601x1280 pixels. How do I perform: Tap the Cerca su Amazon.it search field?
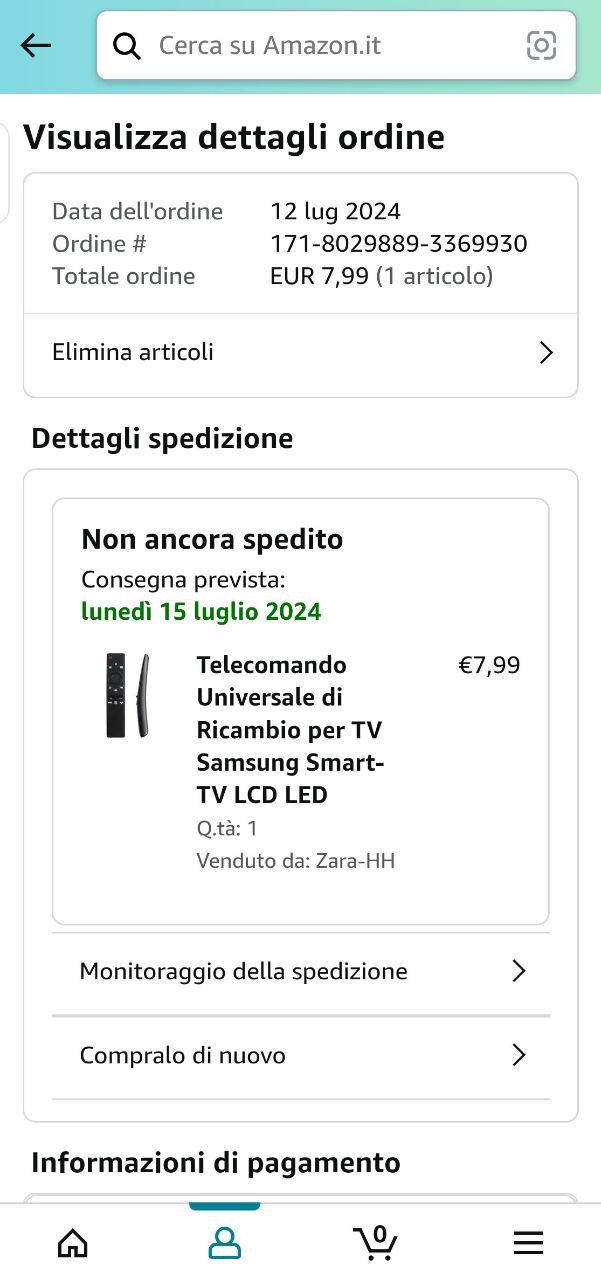[320, 45]
